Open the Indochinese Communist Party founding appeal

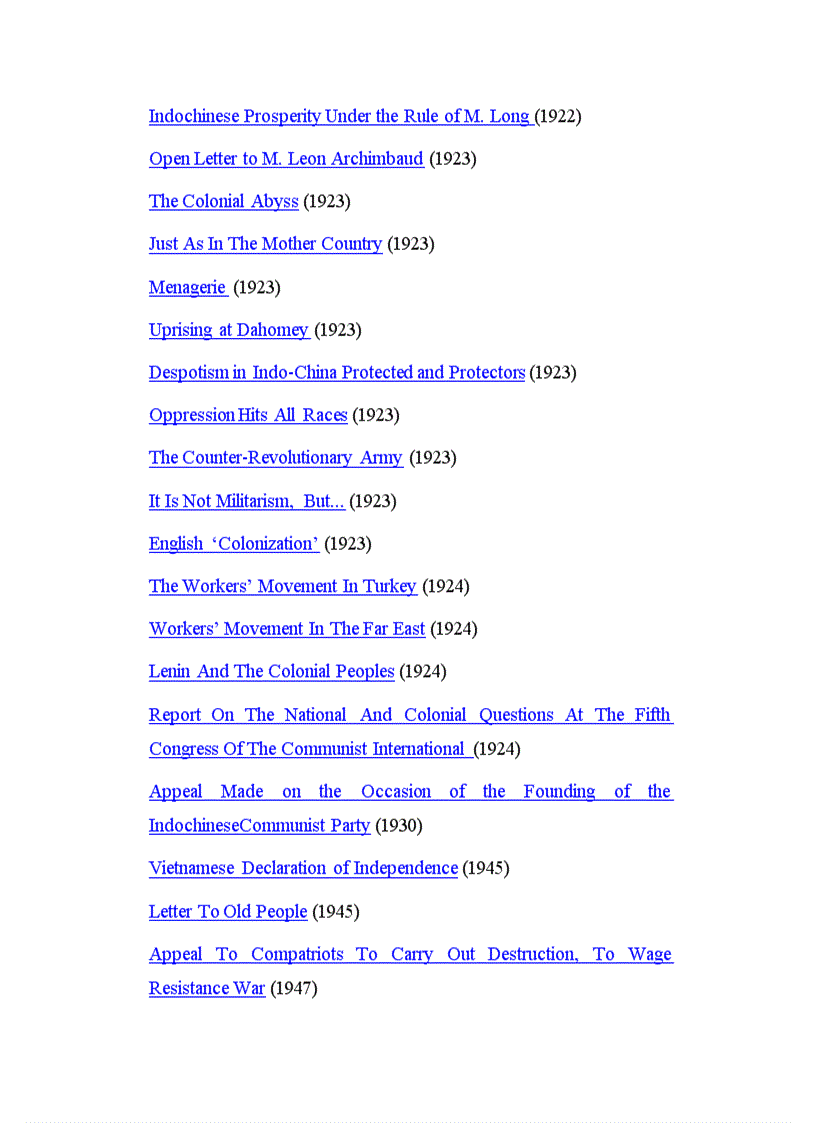click(410, 792)
